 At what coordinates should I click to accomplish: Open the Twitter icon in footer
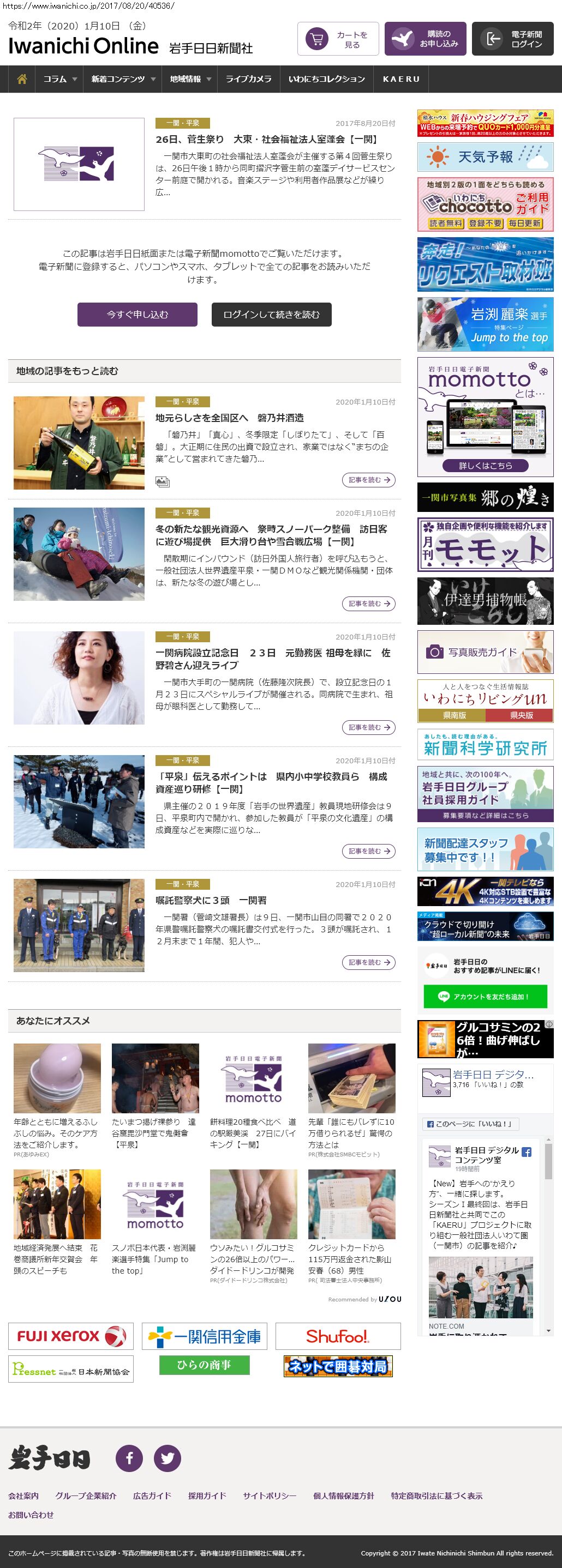tap(167, 1458)
